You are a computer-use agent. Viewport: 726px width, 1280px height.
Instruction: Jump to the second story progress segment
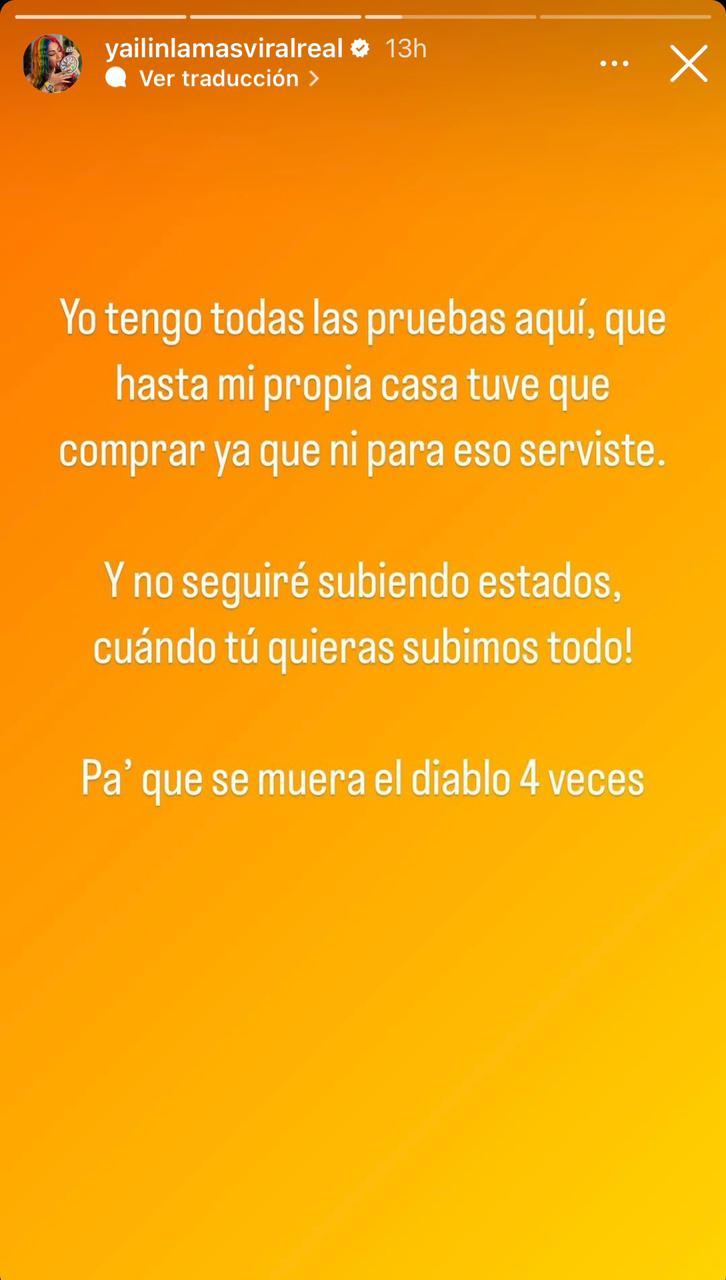(x=275, y=17)
